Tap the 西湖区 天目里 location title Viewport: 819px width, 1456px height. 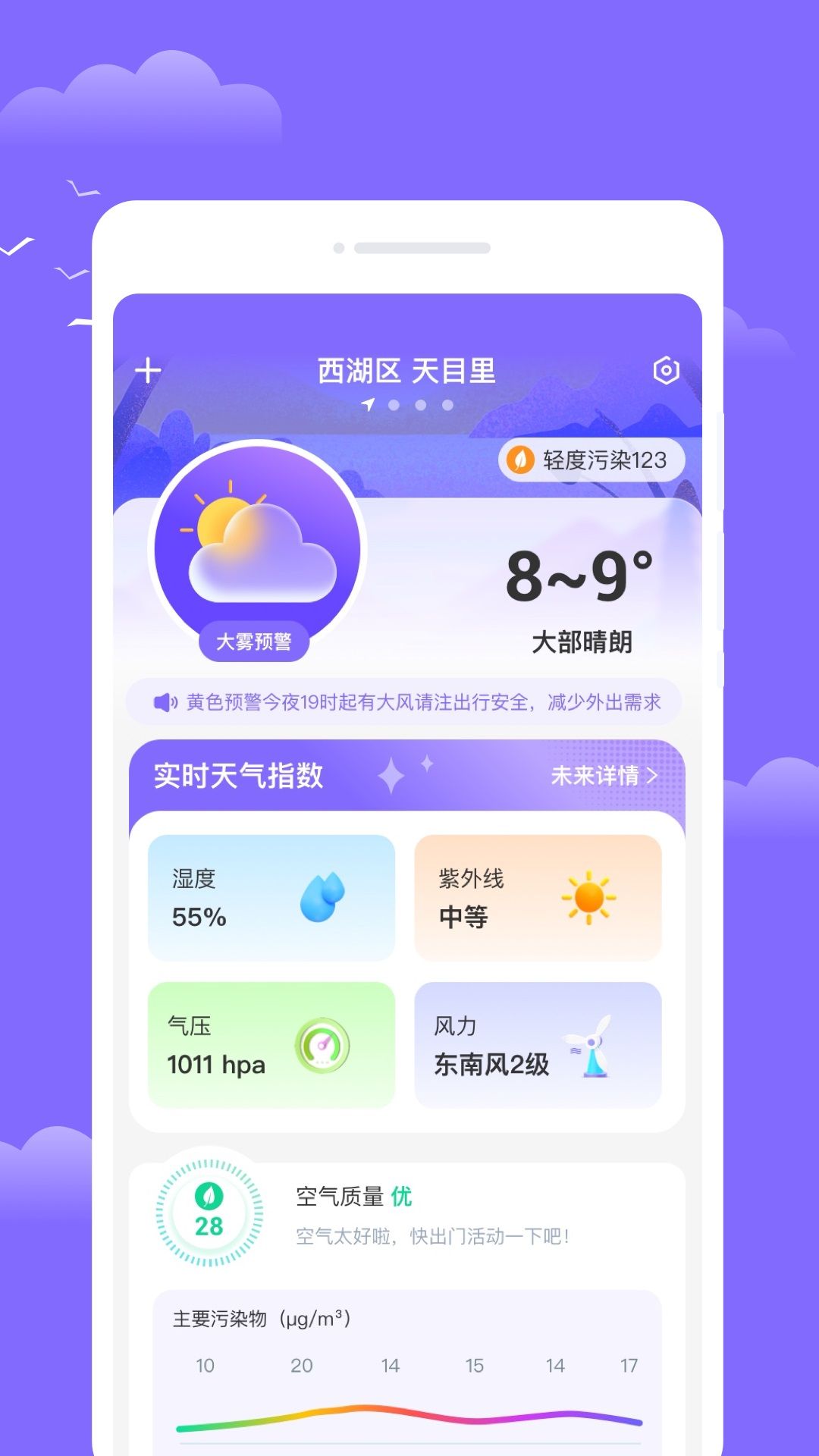(408, 371)
